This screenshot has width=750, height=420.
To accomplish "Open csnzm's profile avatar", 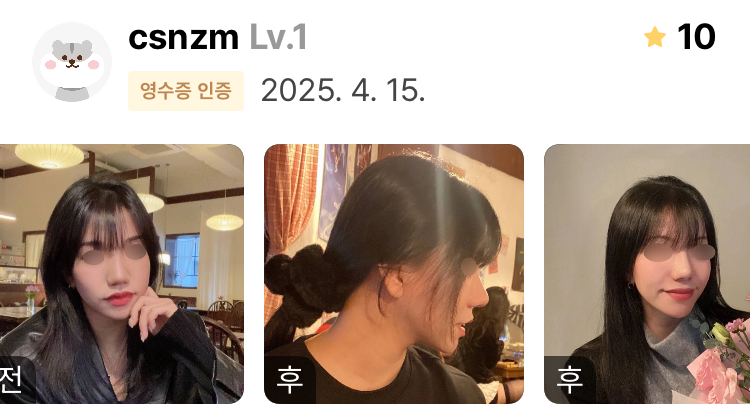I will (x=72, y=62).
